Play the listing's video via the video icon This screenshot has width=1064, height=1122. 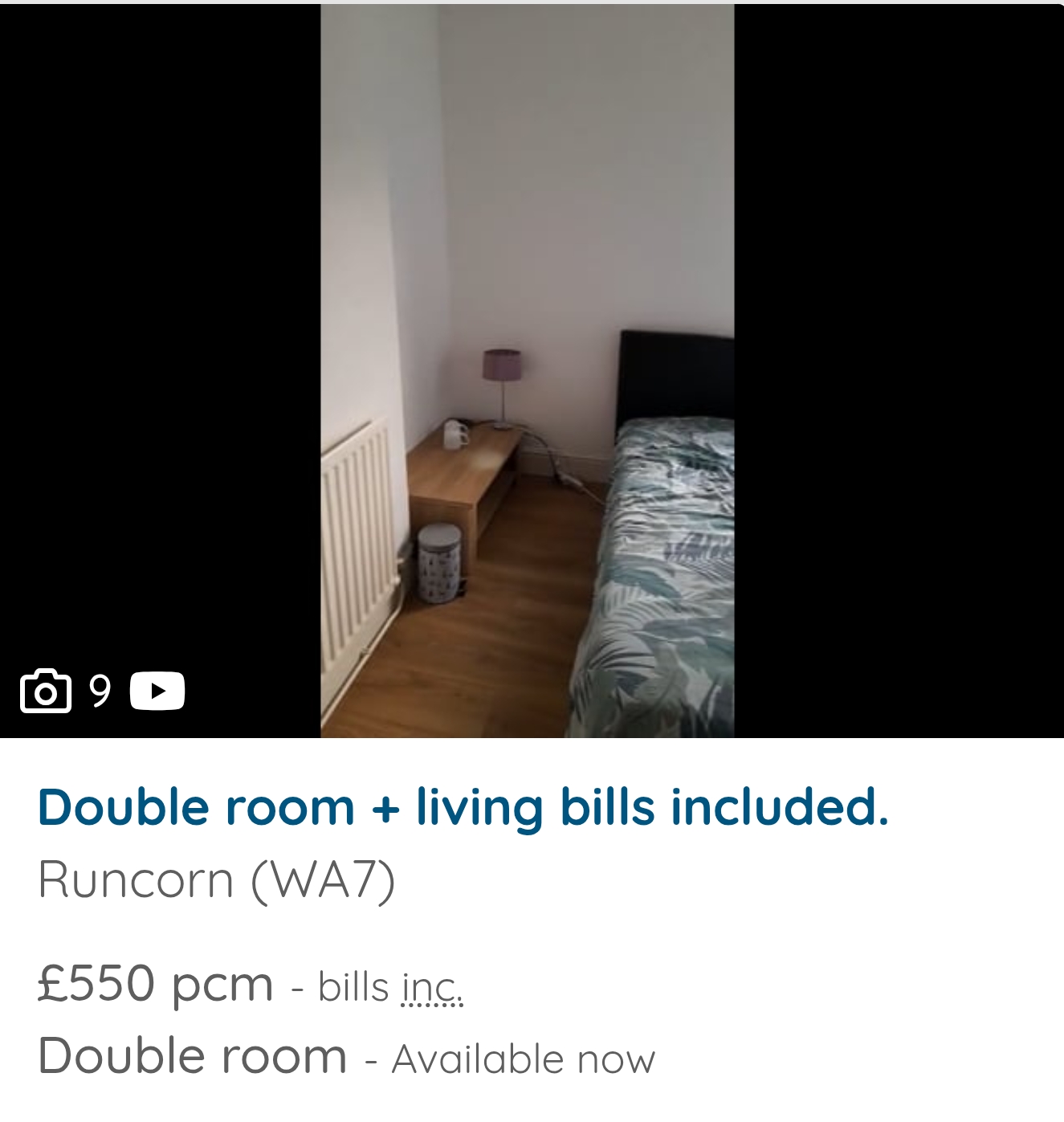click(x=157, y=691)
